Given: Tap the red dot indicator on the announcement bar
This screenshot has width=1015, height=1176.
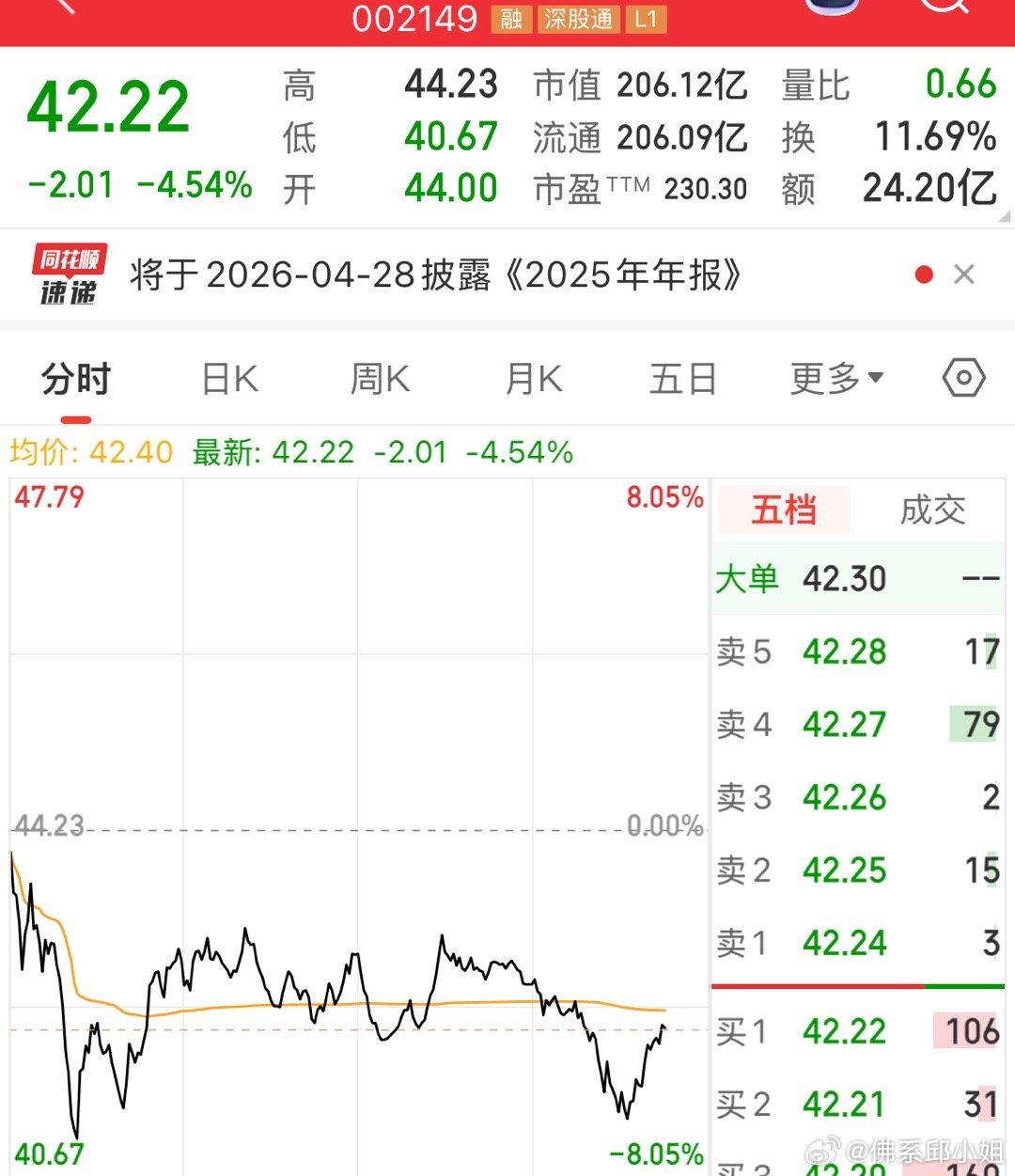Looking at the screenshot, I should click(x=925, y=274).
